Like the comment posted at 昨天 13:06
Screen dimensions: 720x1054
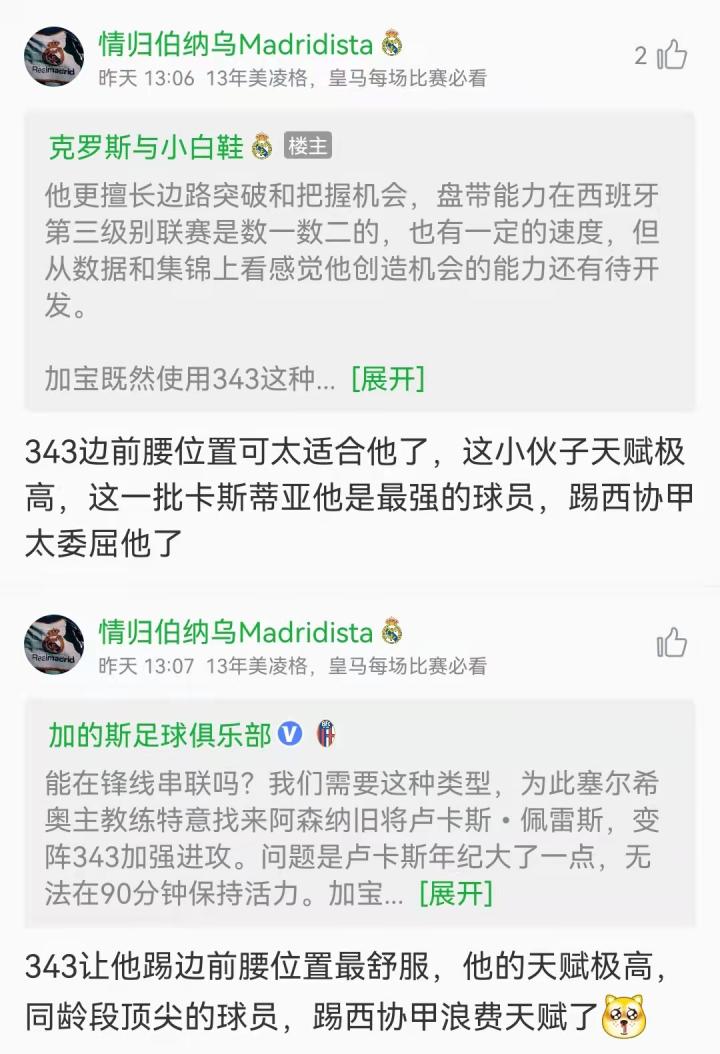[x=672, y=56]
